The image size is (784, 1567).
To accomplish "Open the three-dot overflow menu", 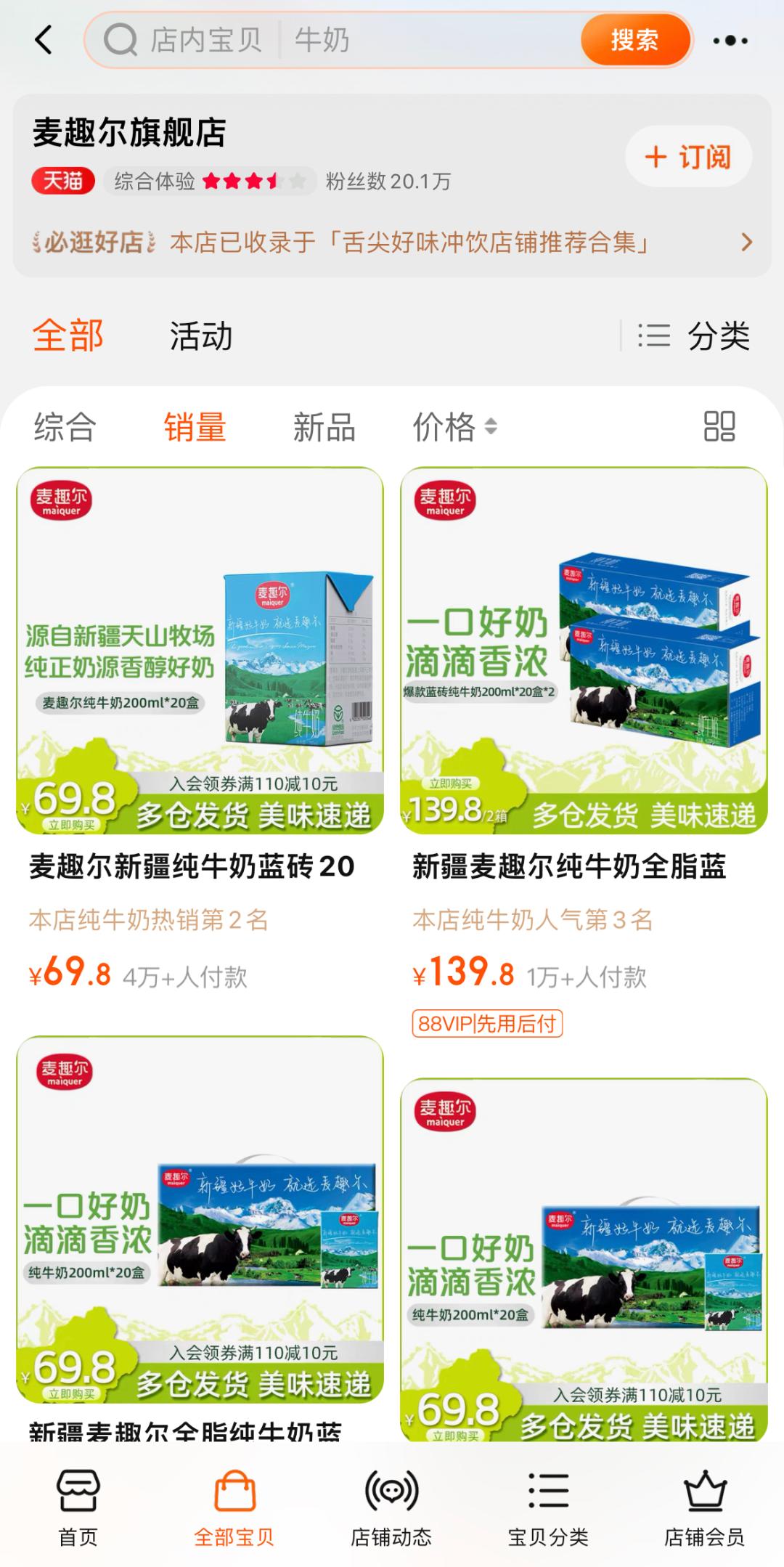I will pyautogui.click(x=730, y=40).
